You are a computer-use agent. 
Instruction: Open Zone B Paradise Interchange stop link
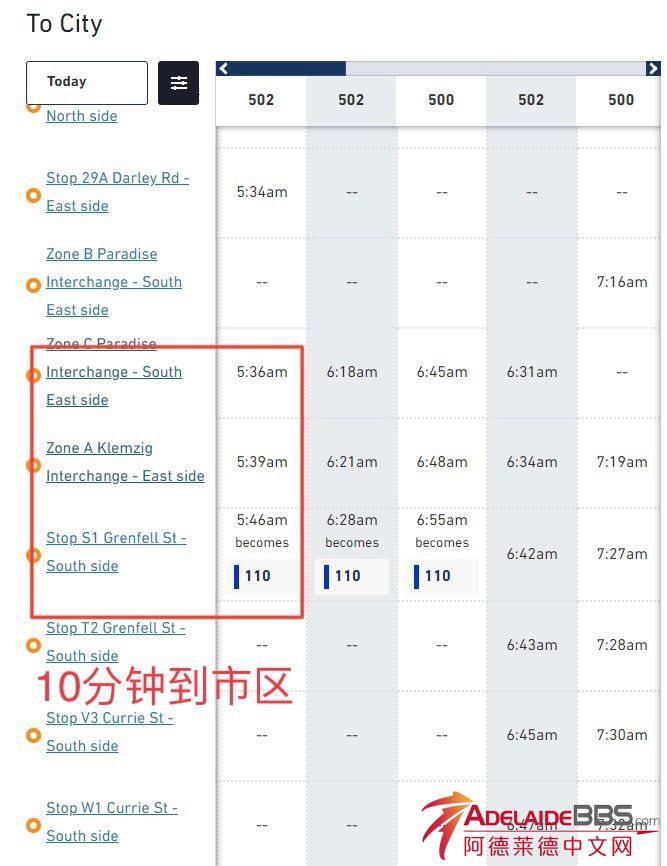point(113,282)
